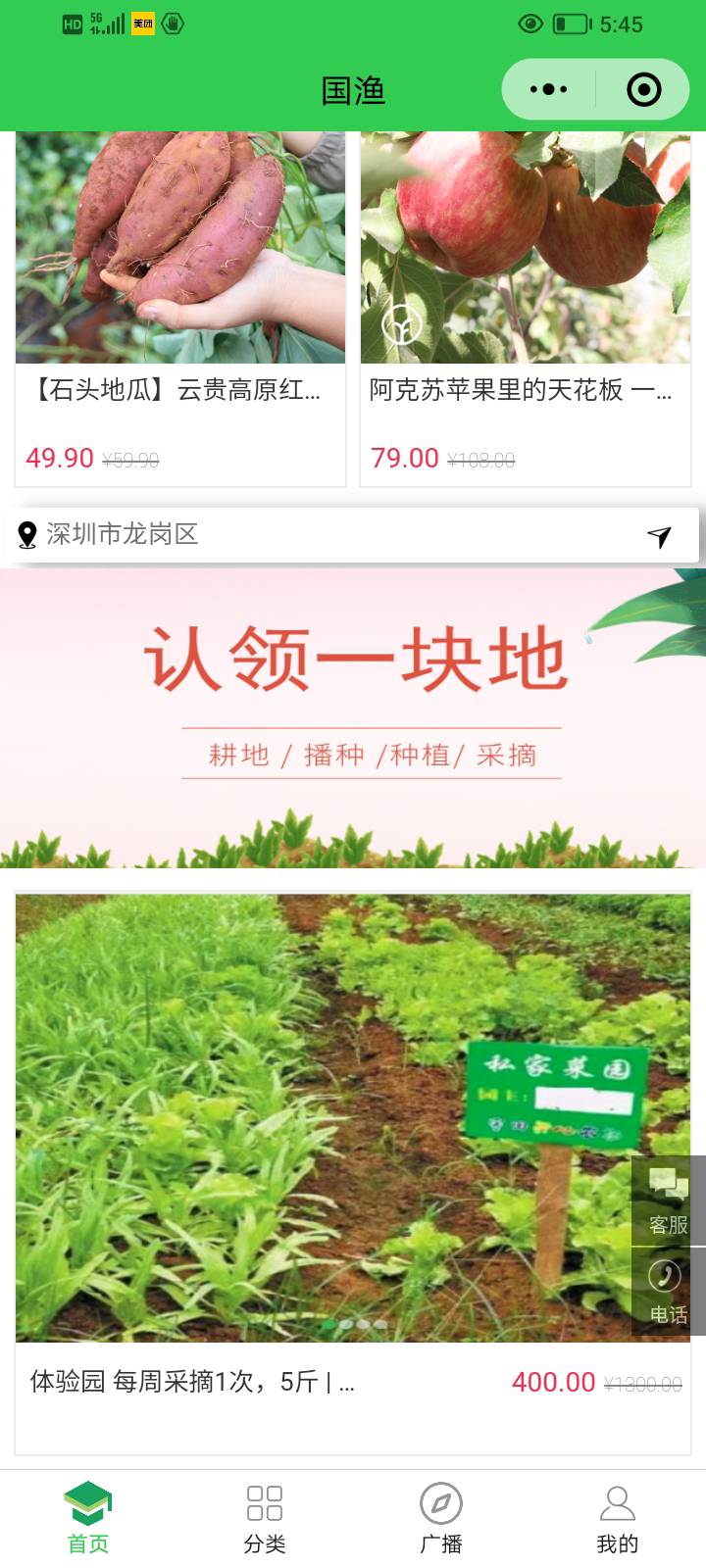Close the mini program with the circle button
706x1568 pixels.
pyautogui.click(x=643, y=89)
